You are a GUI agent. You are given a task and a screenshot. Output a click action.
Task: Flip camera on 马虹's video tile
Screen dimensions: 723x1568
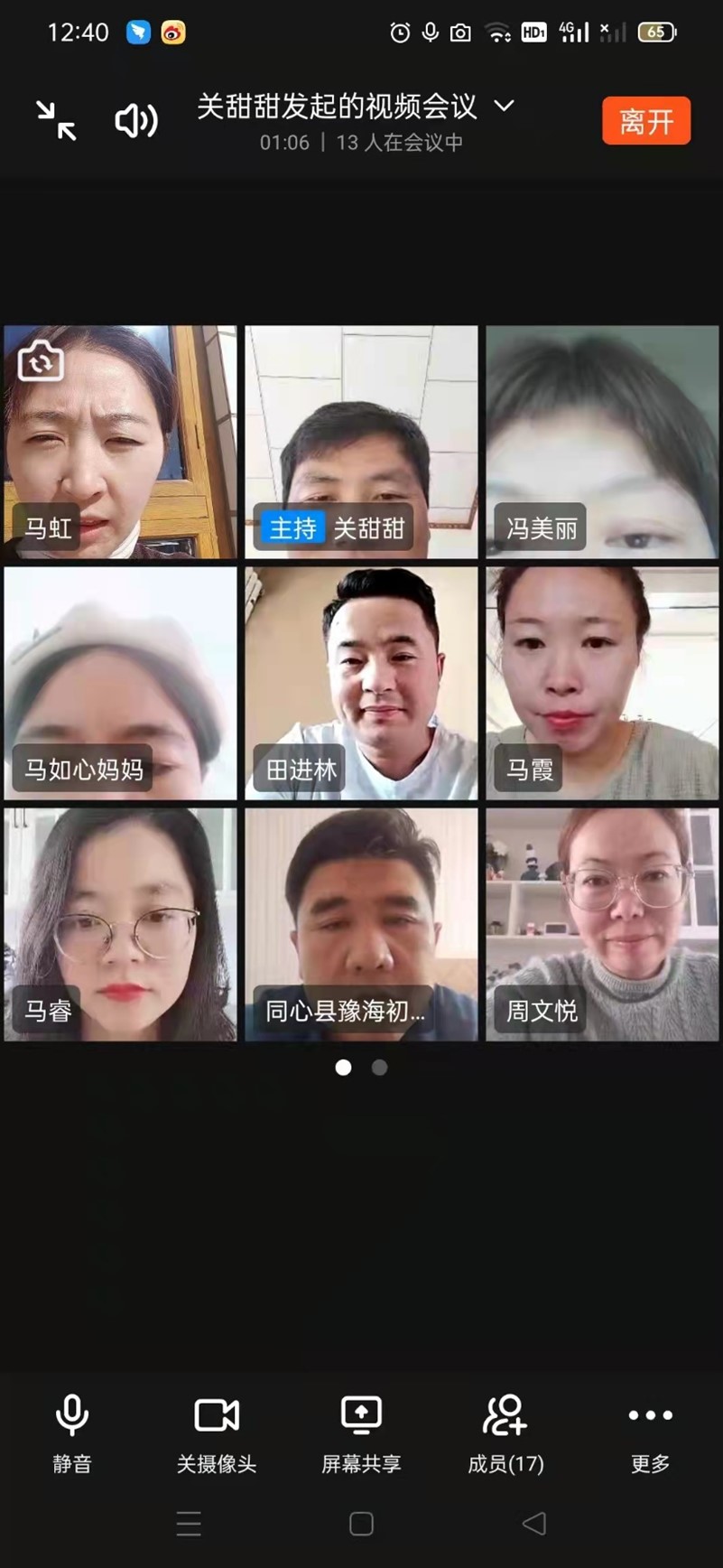pyautogui.click(x=41, y=361)
